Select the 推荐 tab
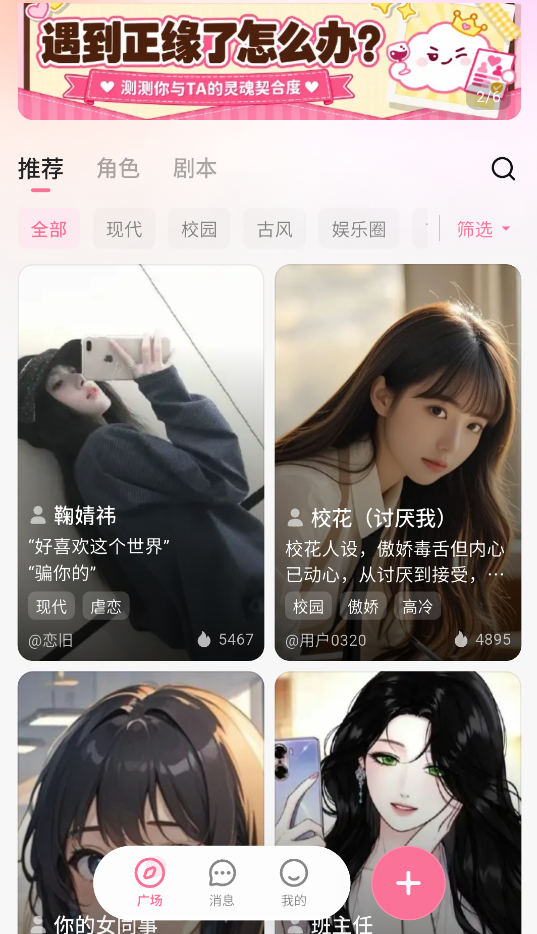 point(40,169)
